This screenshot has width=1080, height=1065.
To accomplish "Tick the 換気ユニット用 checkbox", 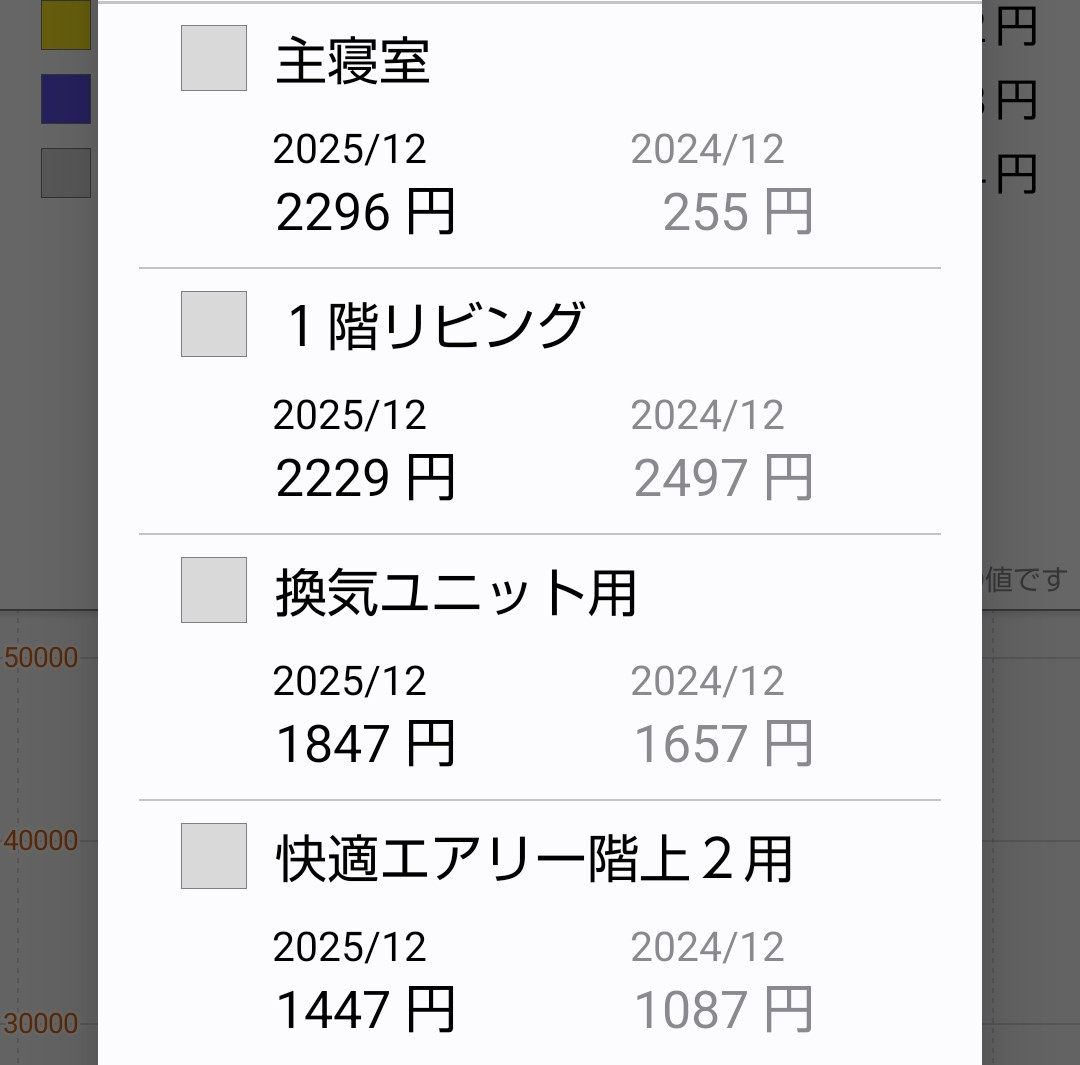I will pos(214,590).
